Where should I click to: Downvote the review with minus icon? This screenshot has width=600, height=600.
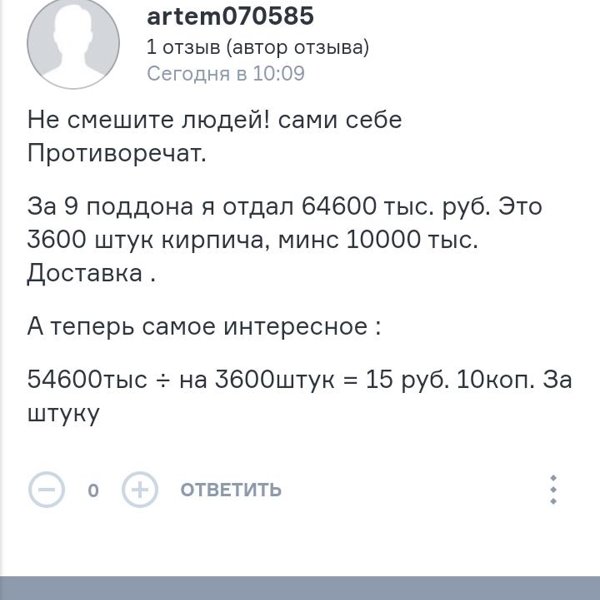click(x=46, y=490)
